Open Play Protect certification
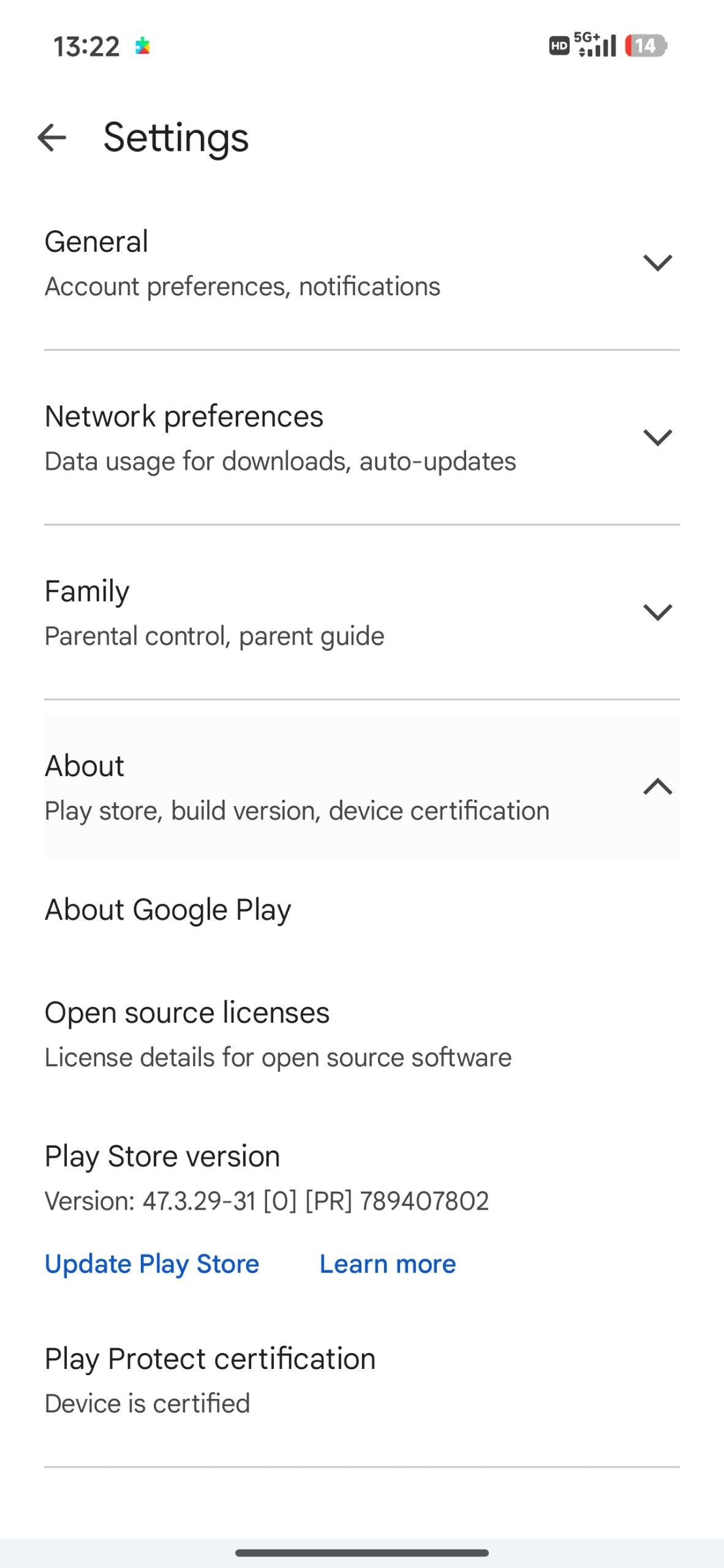 tap(210, 1379)
